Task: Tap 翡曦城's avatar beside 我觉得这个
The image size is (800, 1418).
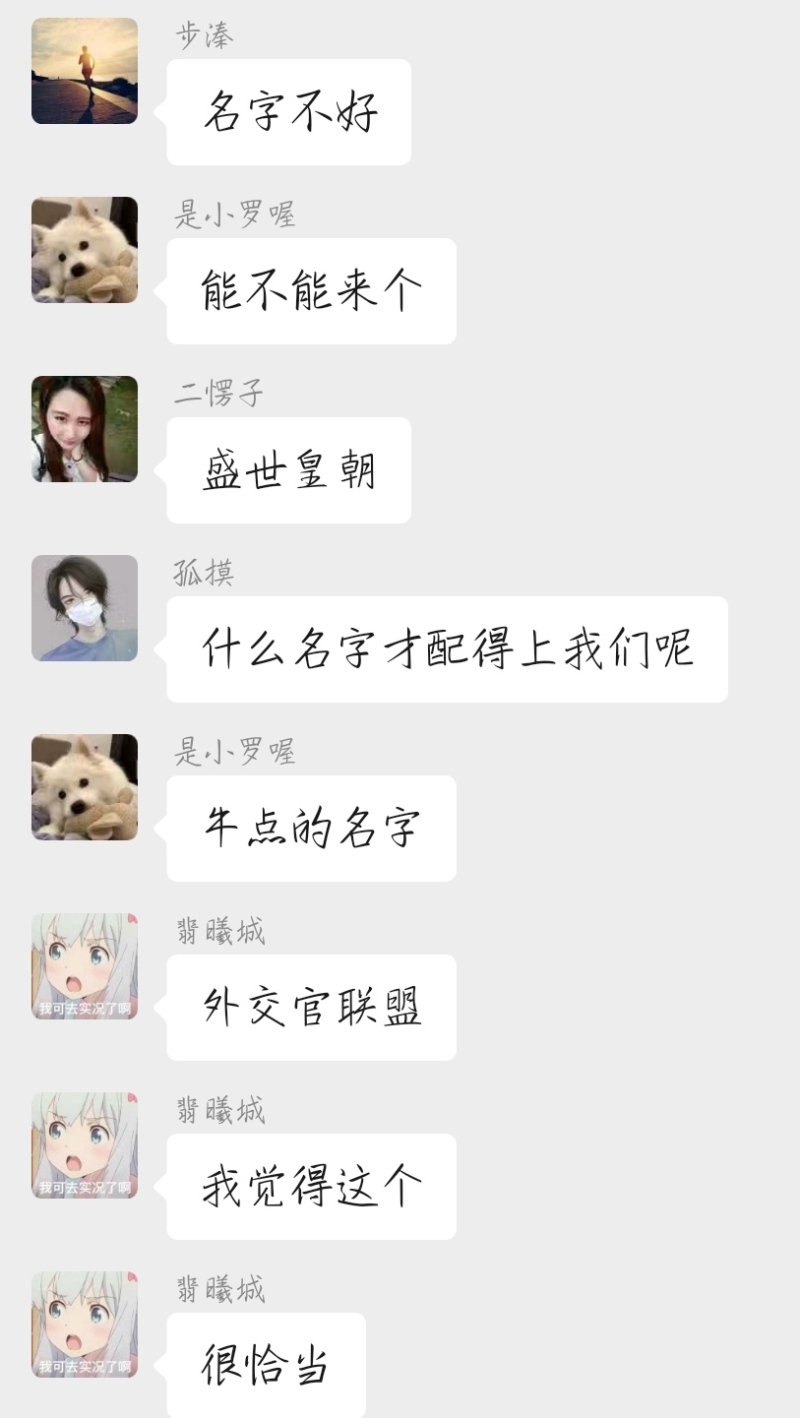Action: (84, 1145)
